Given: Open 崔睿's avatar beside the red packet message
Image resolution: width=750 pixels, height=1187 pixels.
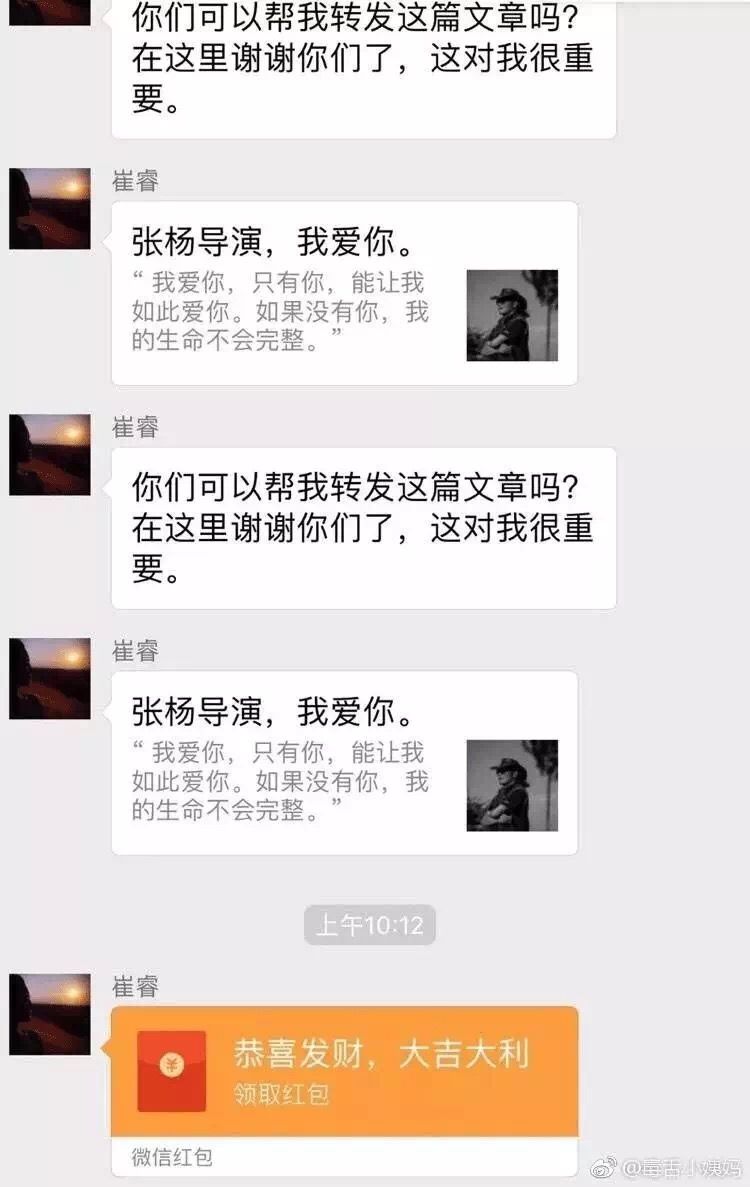Looking at the screenshot, I should point(50,1014).
